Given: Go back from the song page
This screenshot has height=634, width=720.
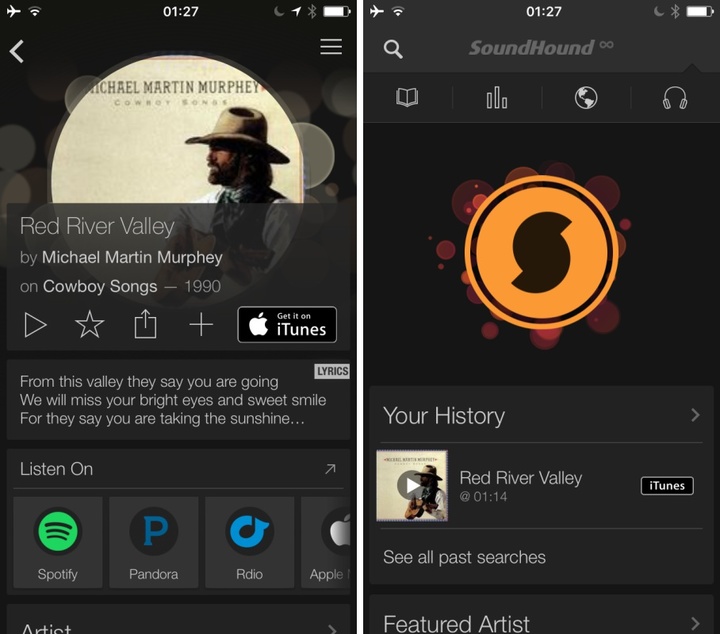Looking at the screenshot, I should pos(17,51).
